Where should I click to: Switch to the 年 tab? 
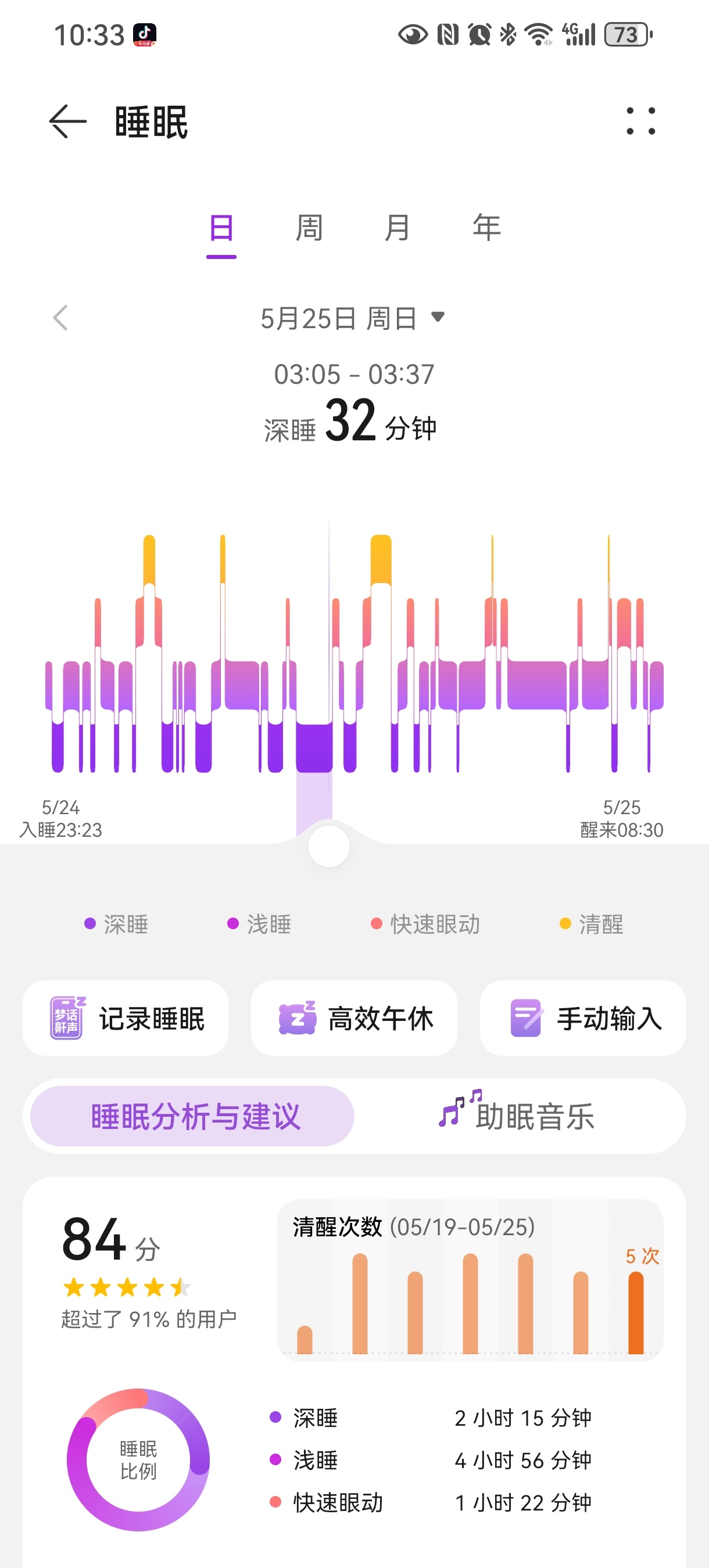coord(486,228)
